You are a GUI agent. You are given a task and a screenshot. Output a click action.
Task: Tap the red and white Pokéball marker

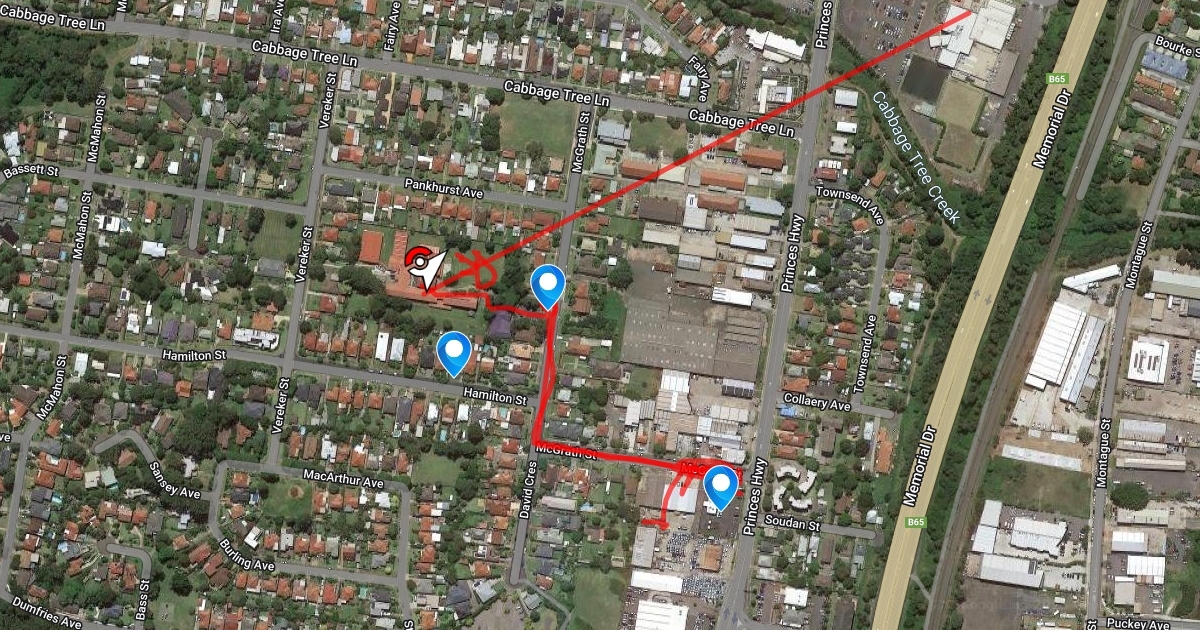(417, 258)
